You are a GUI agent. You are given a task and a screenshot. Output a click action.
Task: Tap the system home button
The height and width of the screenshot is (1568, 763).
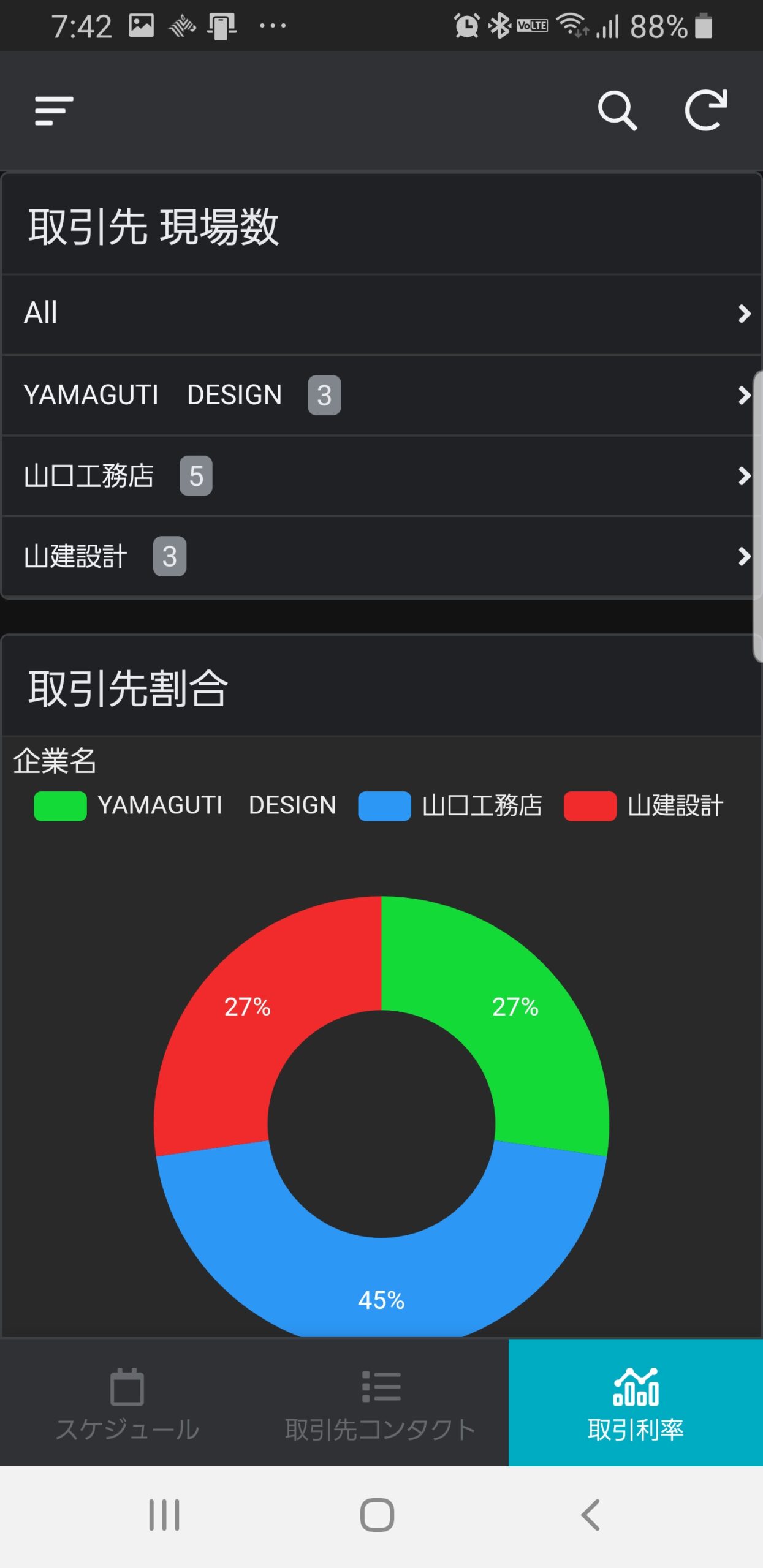coord(377,1515)
